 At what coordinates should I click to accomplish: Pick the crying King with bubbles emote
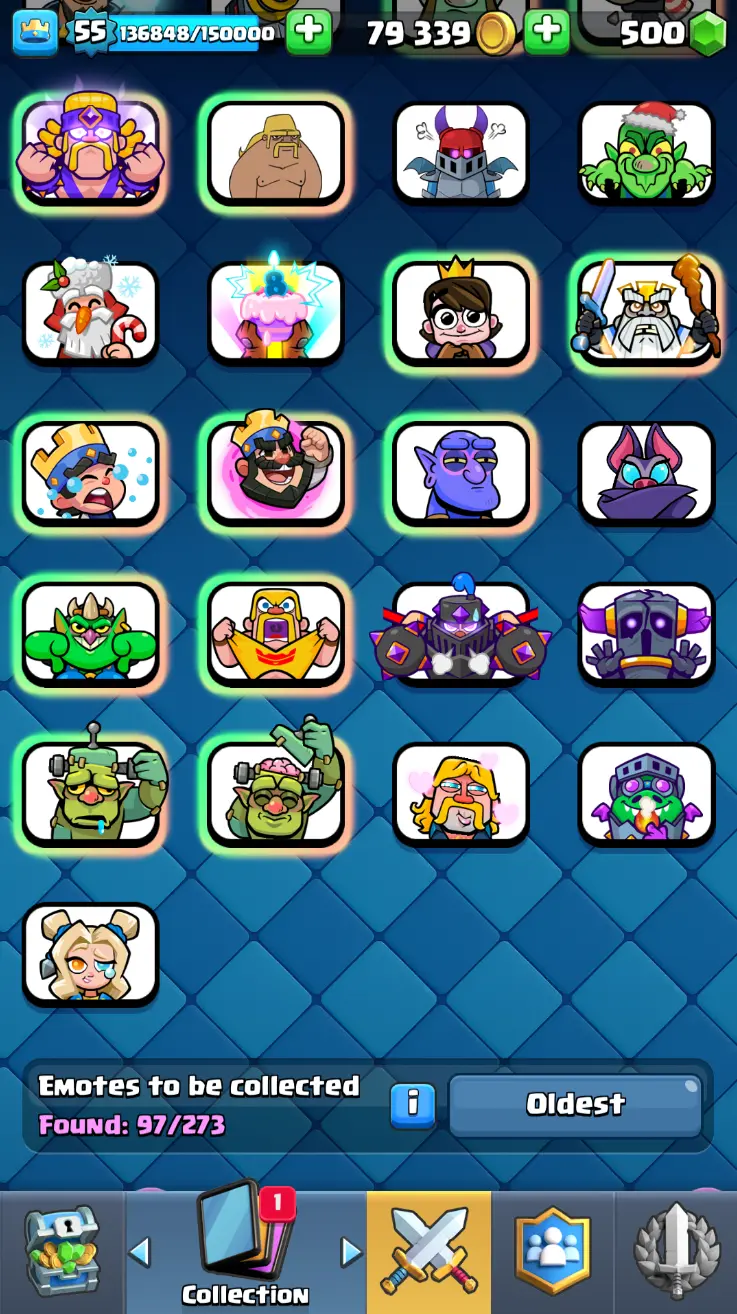pos(90,472)
